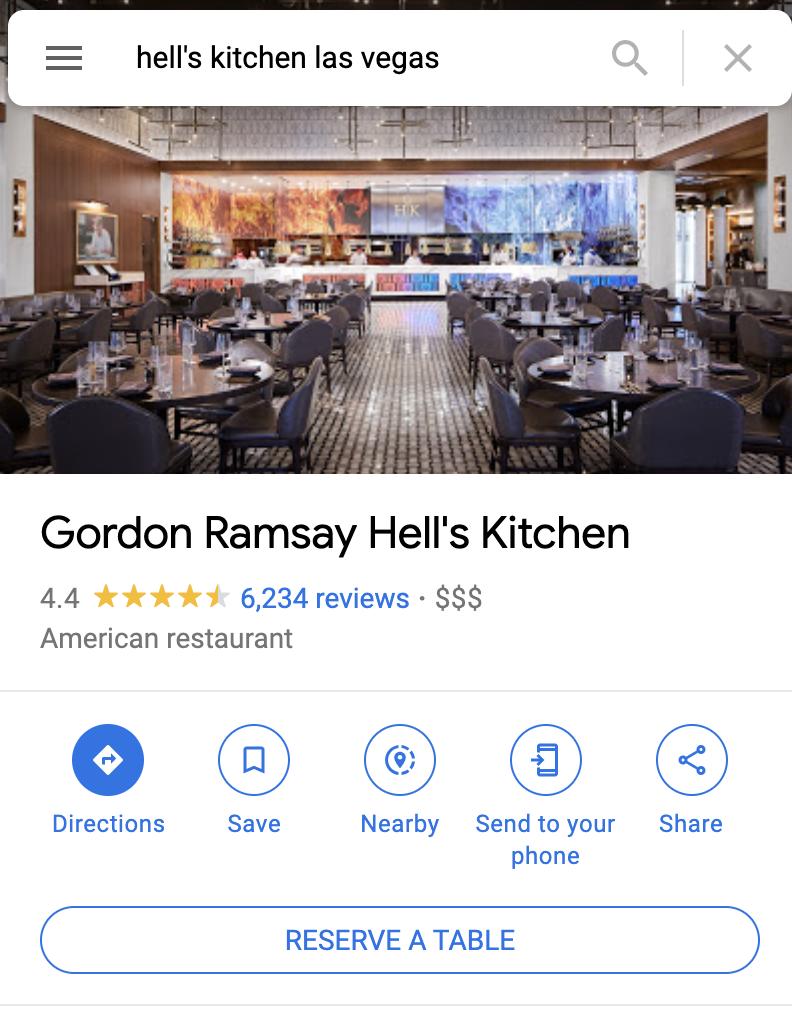The height and width of the screenshot is (1010, 792).
Task: Open the restaurant interior photo
Action: (x=396, y=290)
